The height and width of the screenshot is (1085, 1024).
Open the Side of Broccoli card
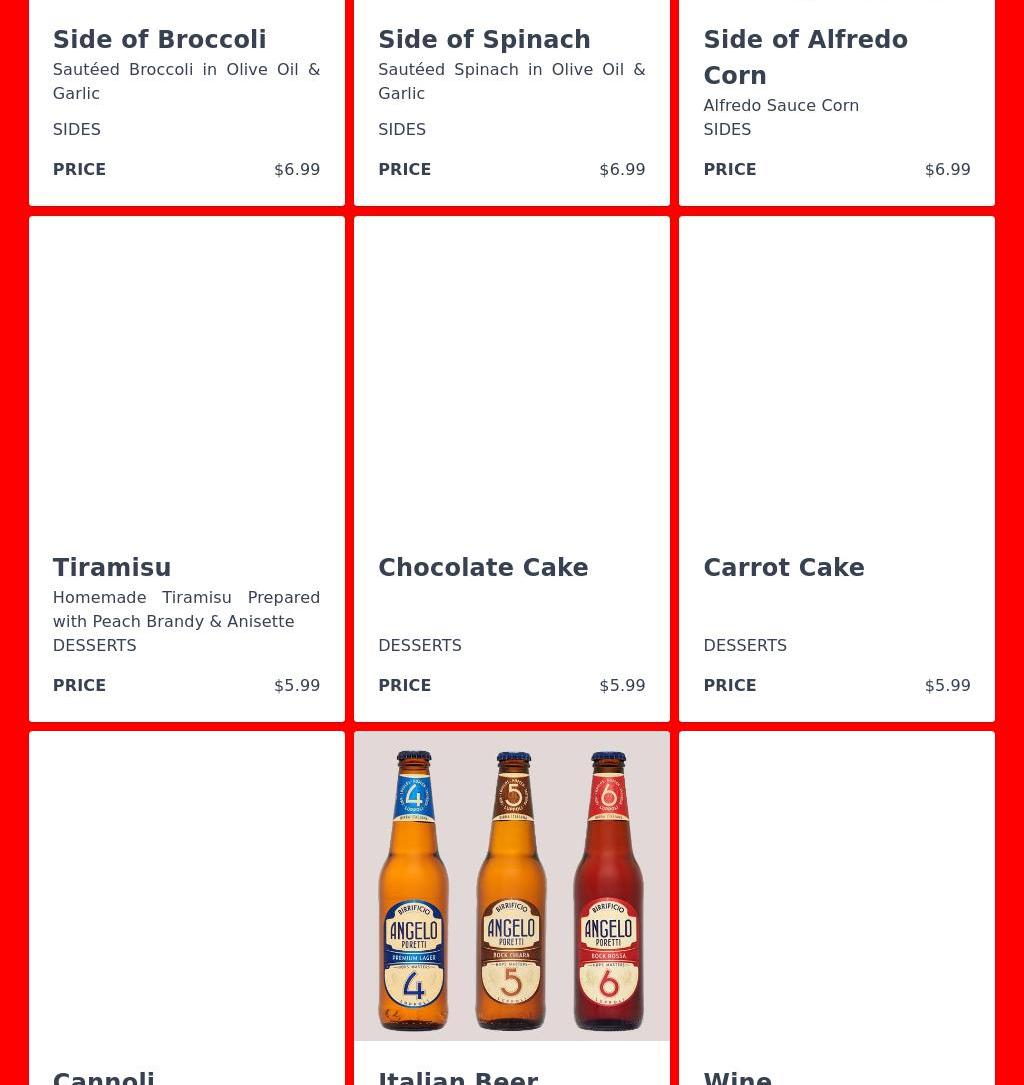(x=186, y=100)
